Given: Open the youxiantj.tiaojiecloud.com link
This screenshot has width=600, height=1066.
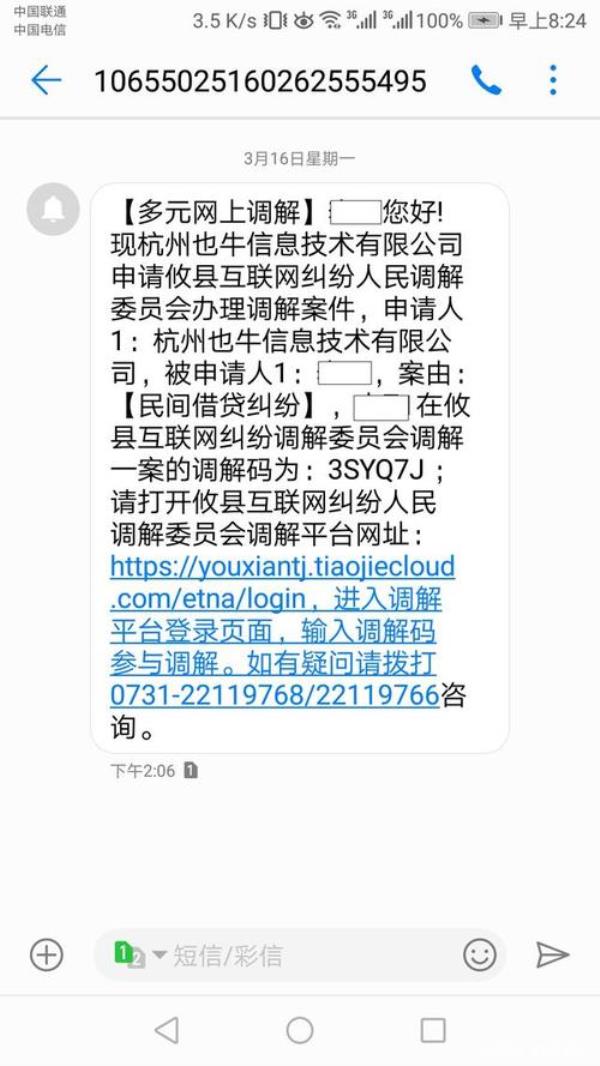Looking at the screenshot, I should 282,568.
